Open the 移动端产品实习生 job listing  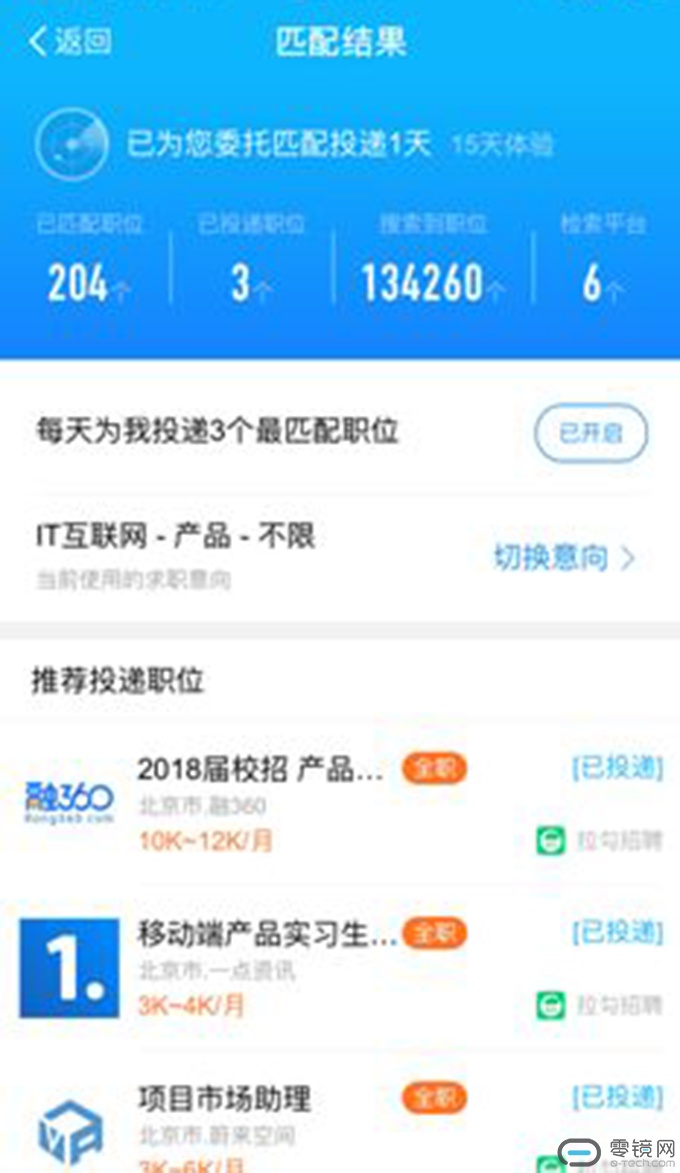point(267,934)
